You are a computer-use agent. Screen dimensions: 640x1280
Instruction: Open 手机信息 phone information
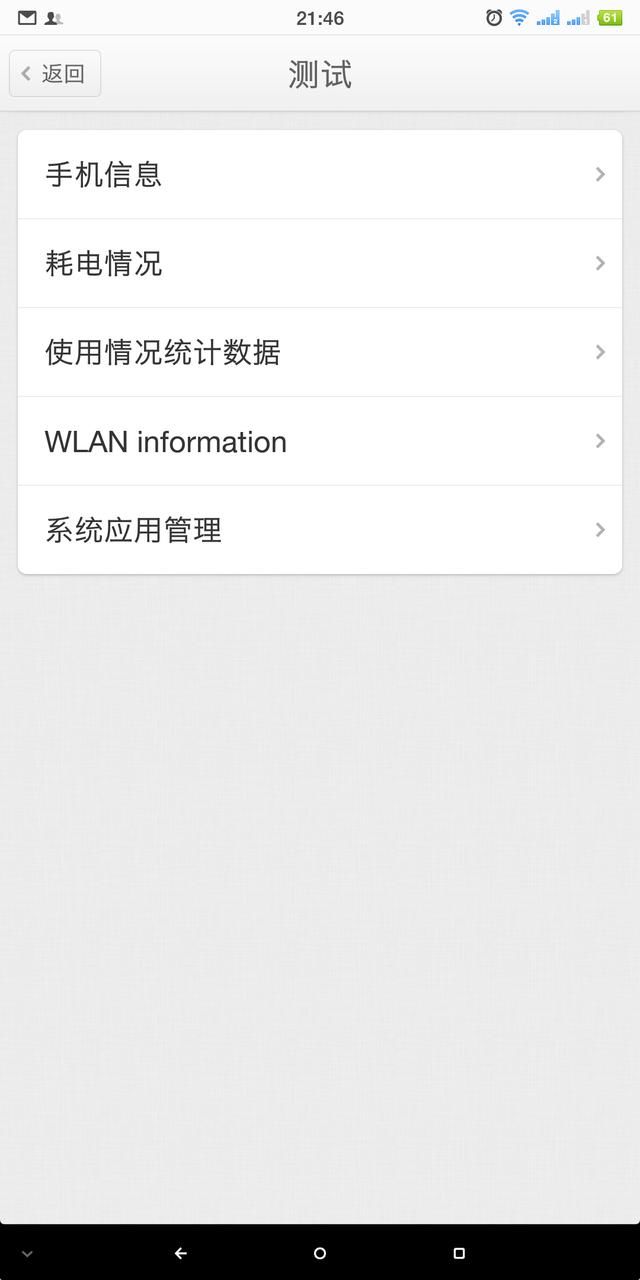pos(320,175)
